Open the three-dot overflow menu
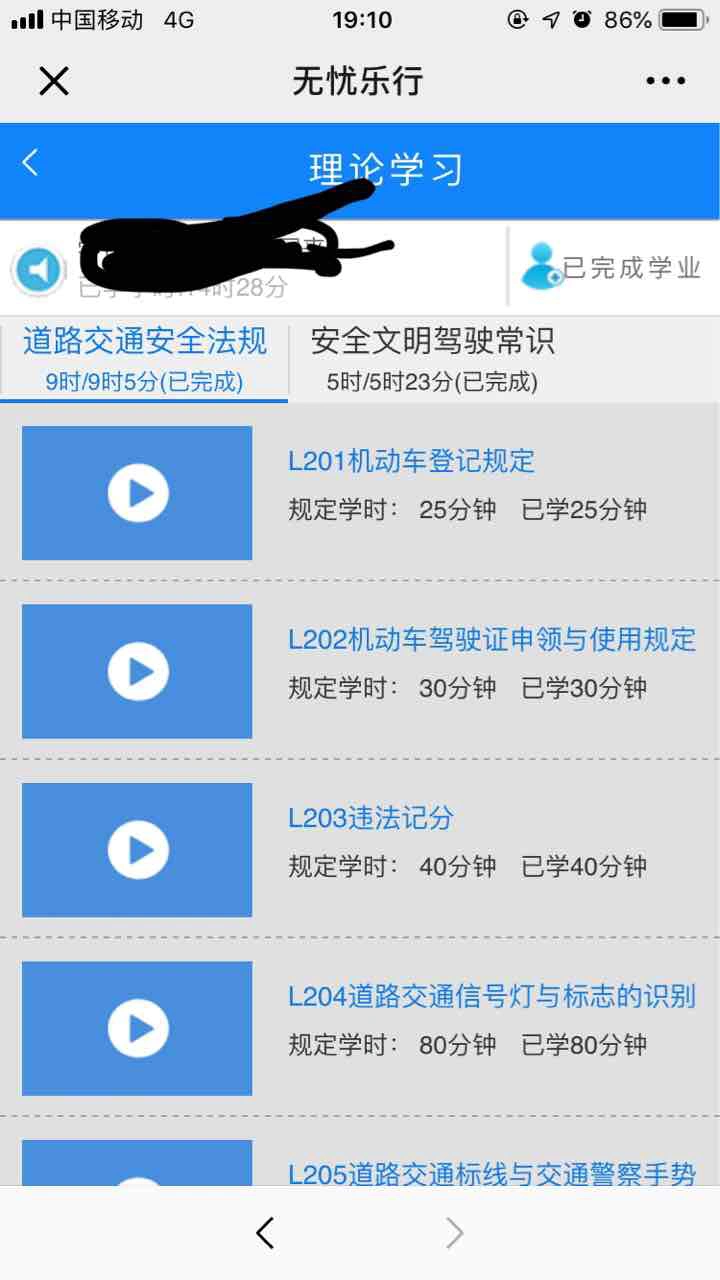 (x=666, y=81)
